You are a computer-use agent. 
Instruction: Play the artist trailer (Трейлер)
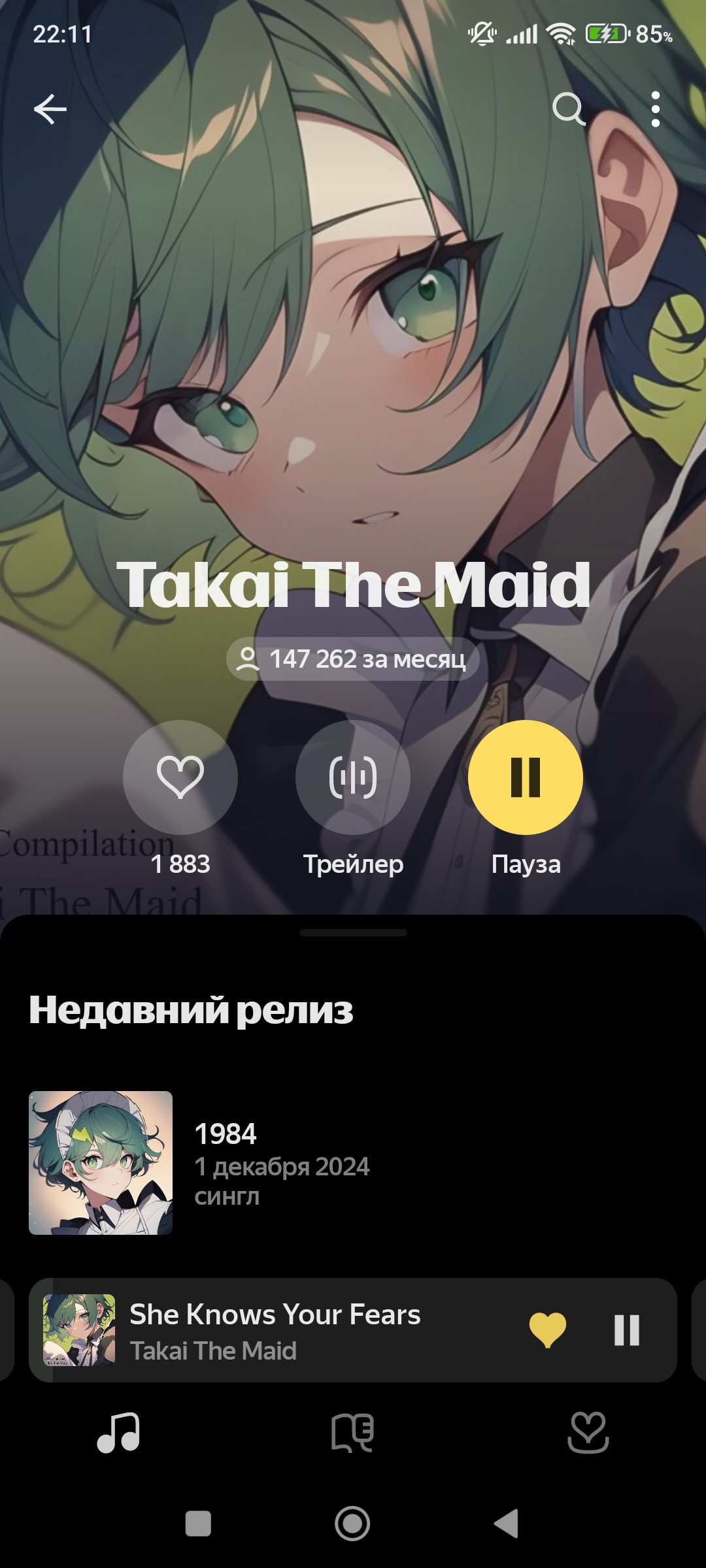click(x=352, y=777)
